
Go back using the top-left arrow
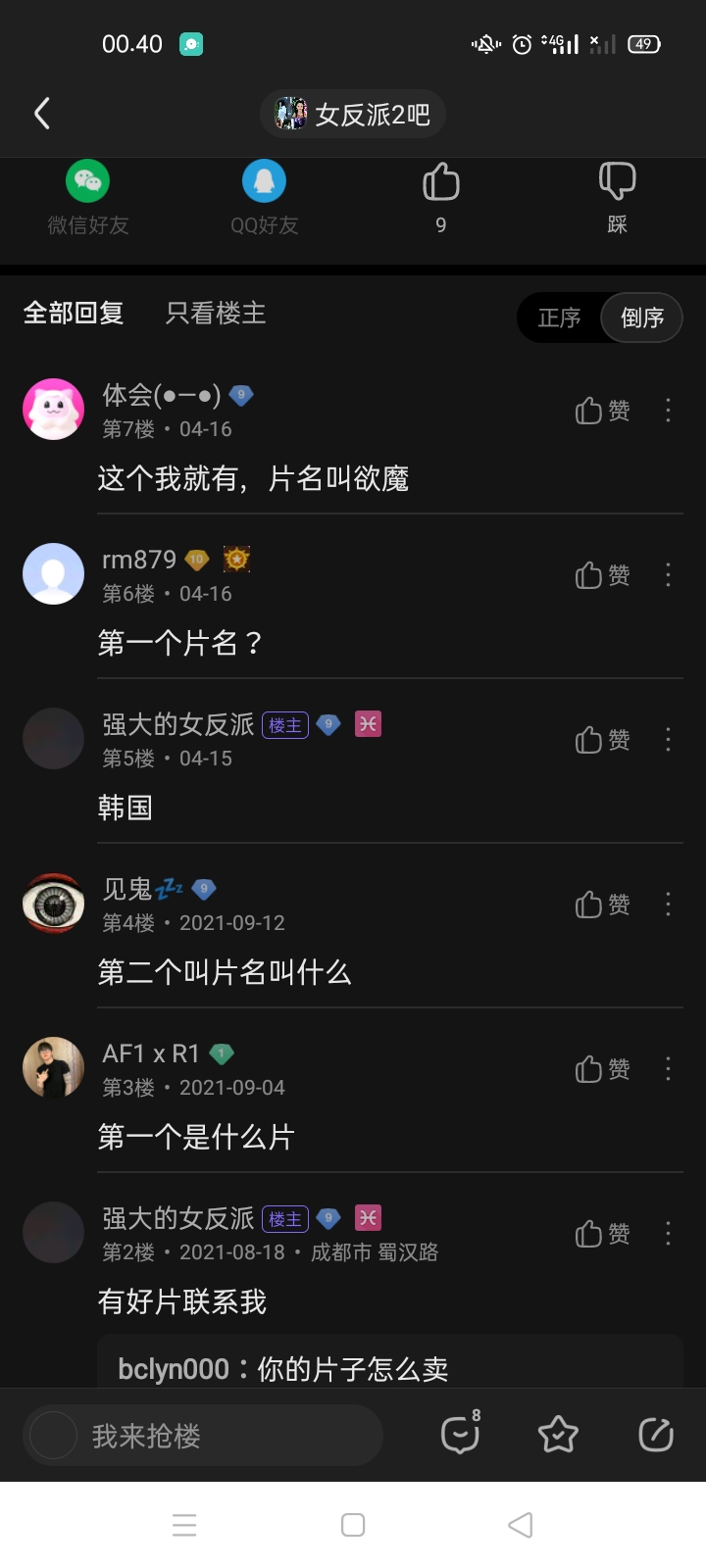pos(42,114)
